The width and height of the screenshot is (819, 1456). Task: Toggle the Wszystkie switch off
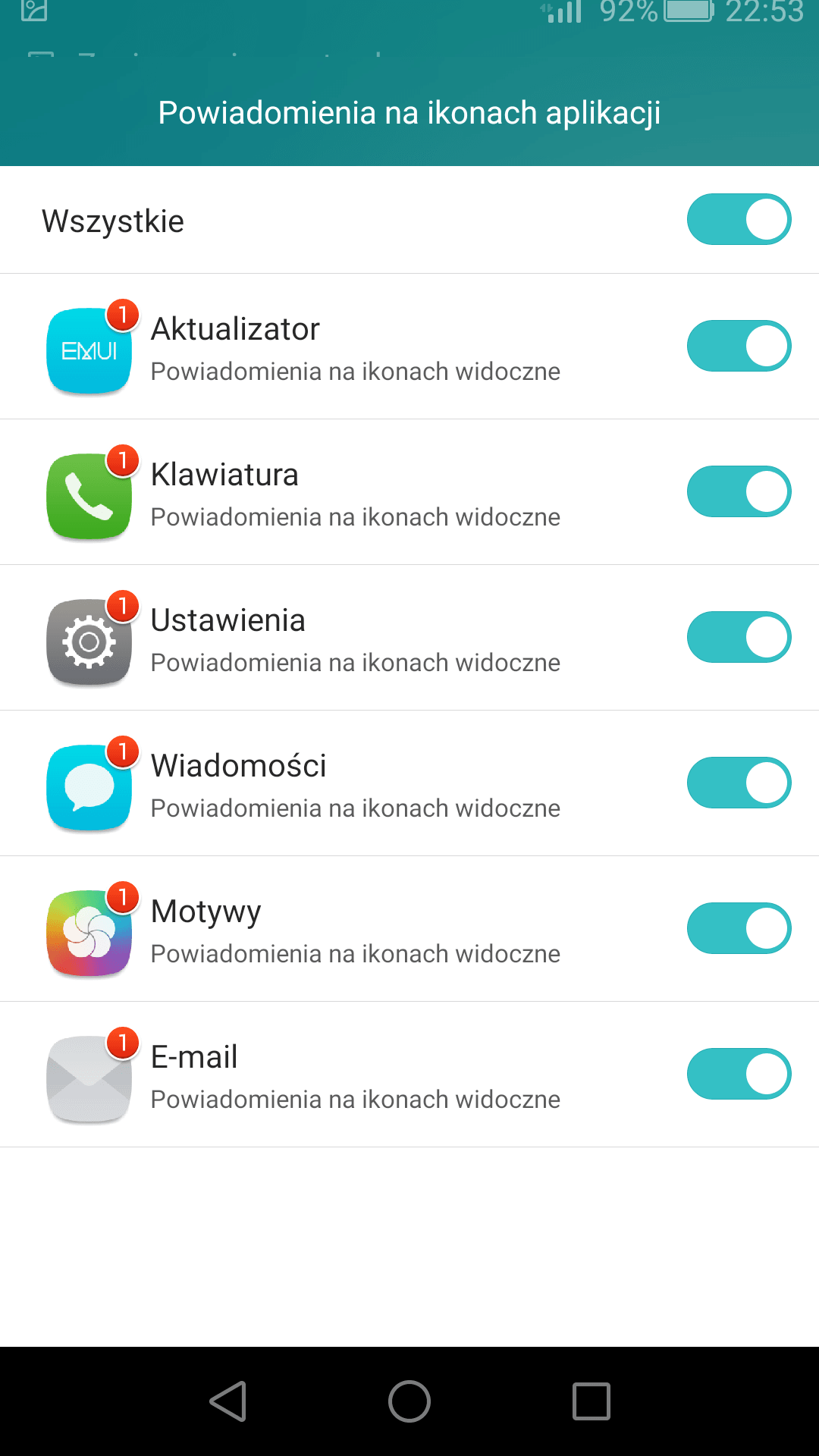pos(739,219)
